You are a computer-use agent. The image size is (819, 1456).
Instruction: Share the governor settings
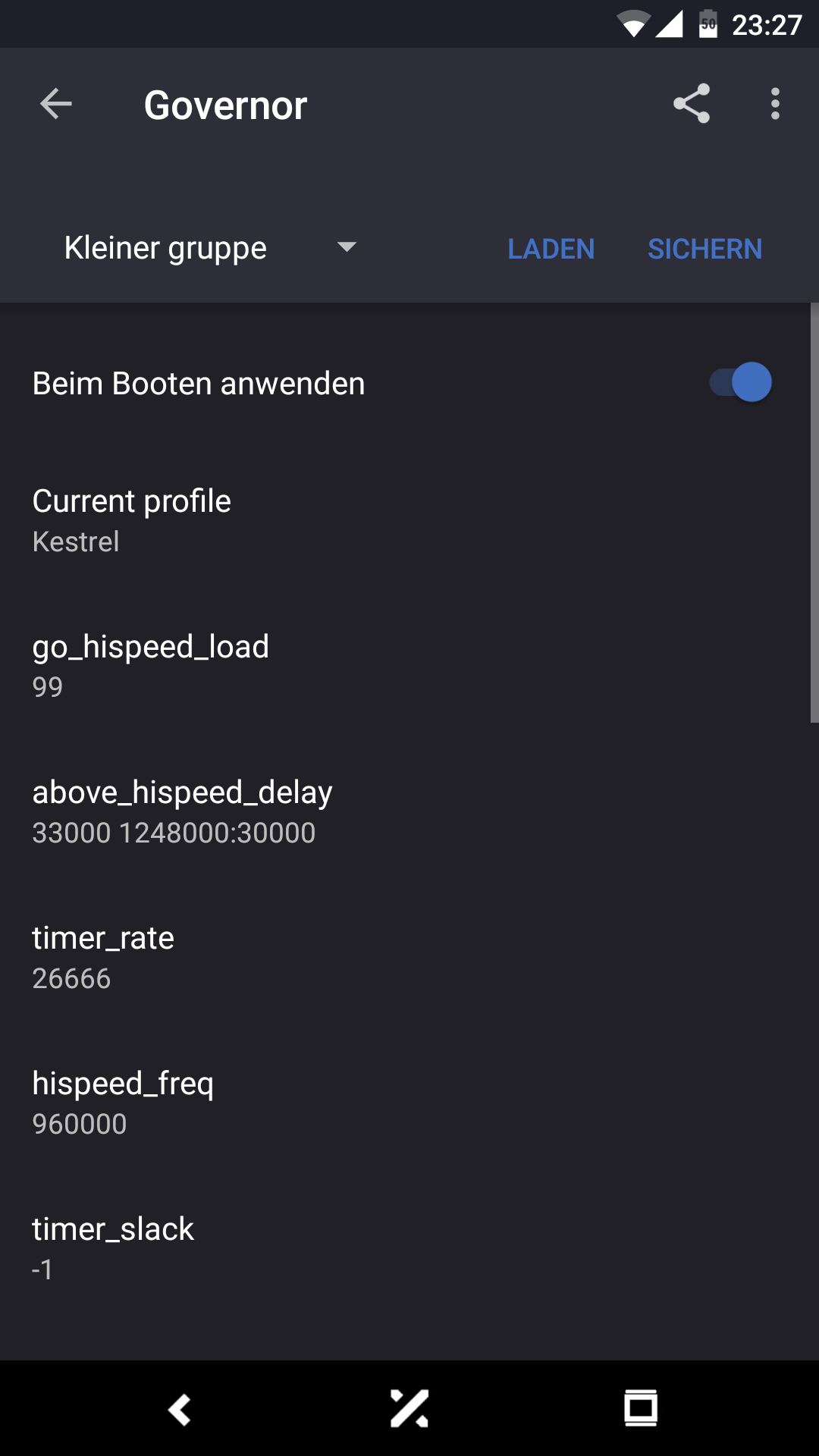click(x=692, y=104)
